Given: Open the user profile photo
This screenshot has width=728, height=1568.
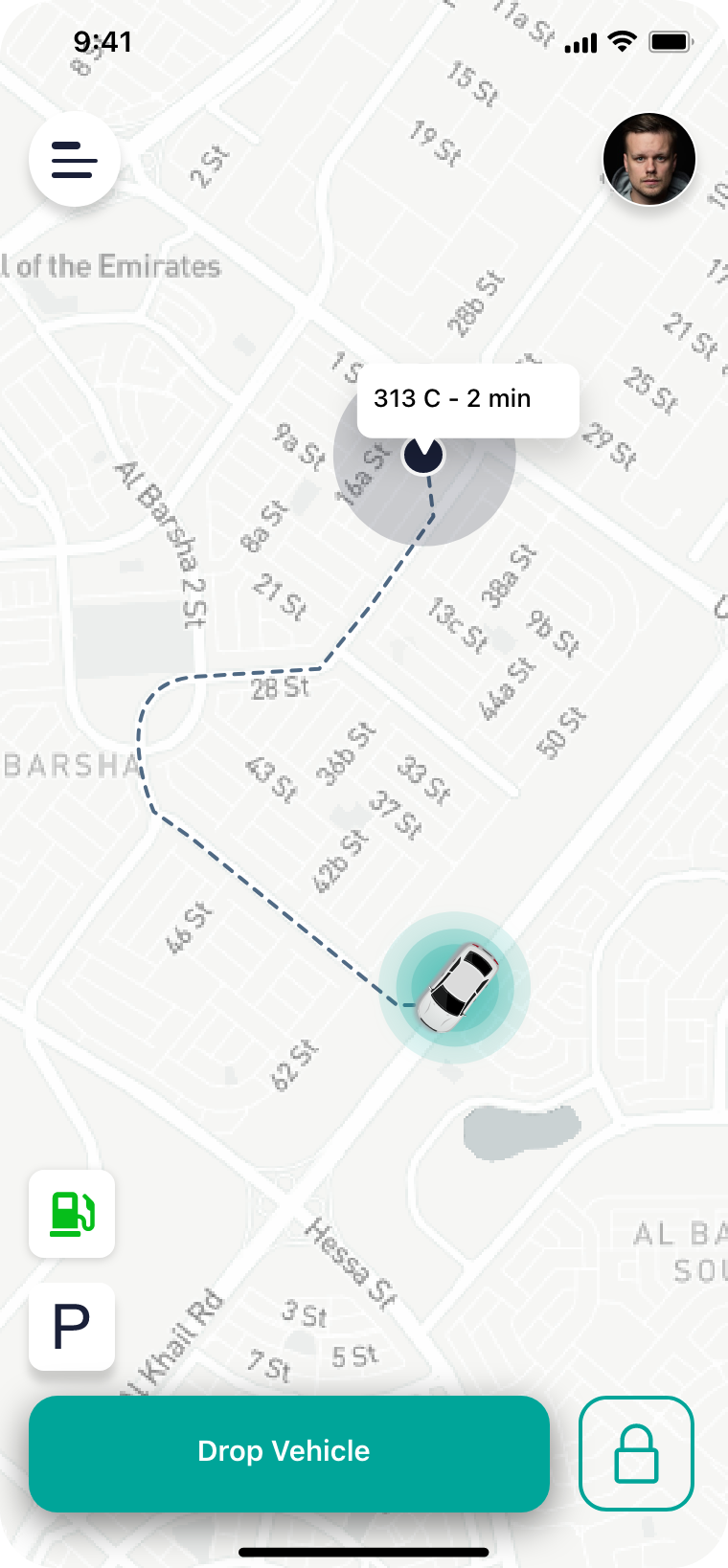Looking at the screenshot, I should pos(648,159).
